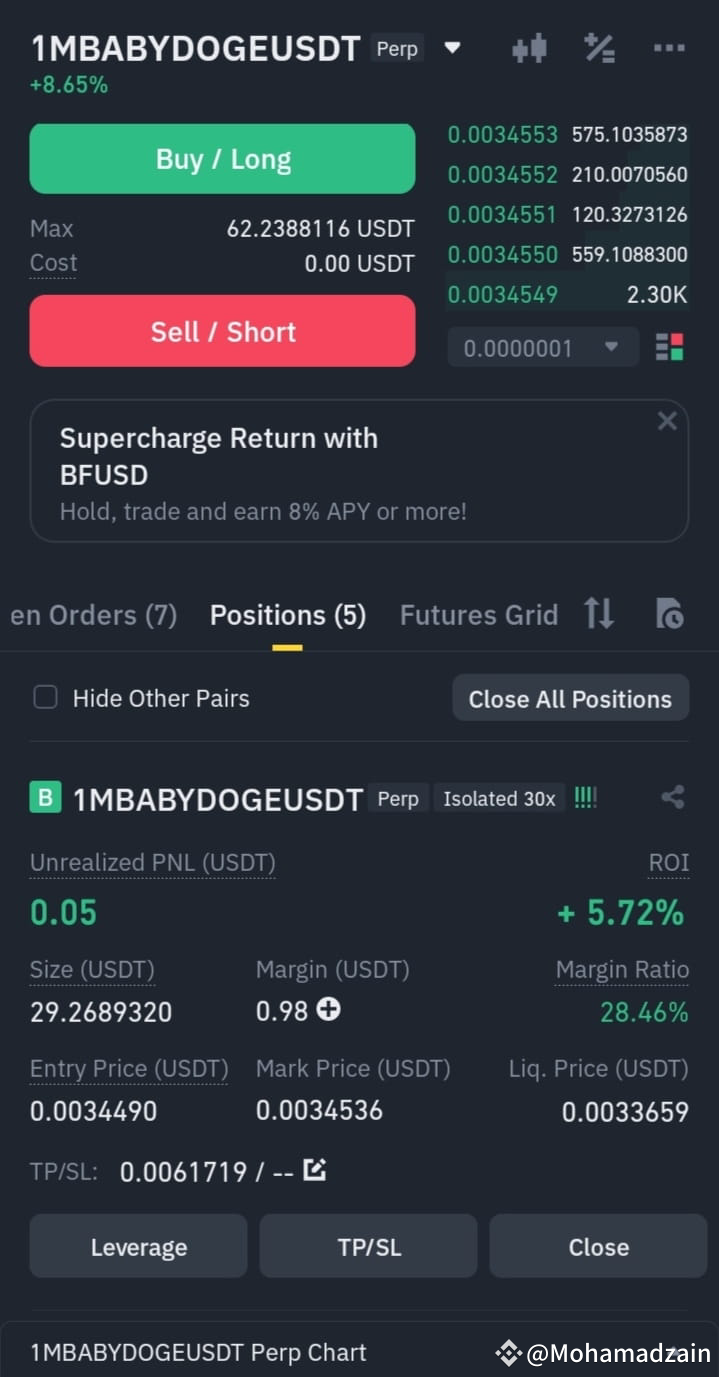Check the Hide Other Pairs box
The height and width of the screenshot is (1377, 719).
pos(45,697)
